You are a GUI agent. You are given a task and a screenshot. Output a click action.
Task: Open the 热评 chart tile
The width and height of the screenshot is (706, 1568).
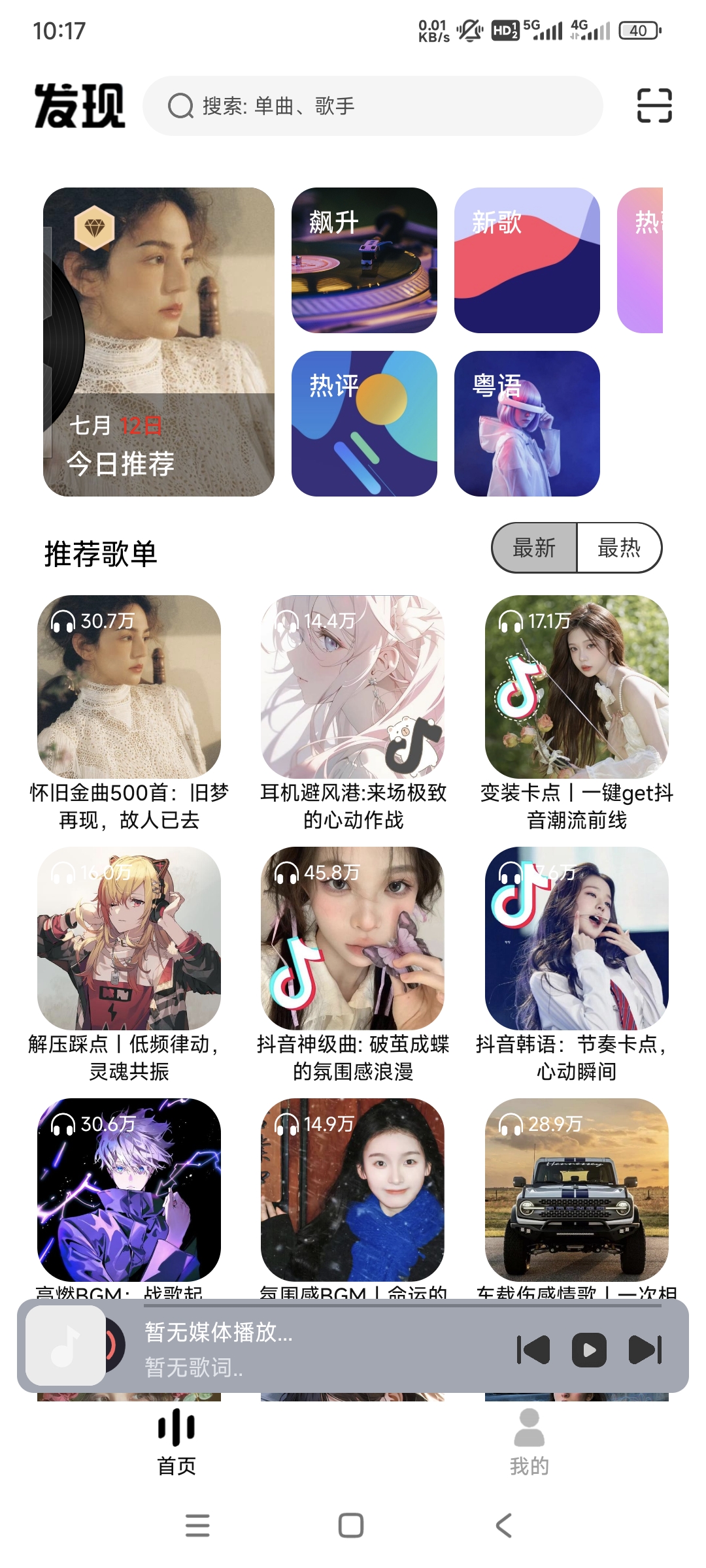[x=364, y=423]
